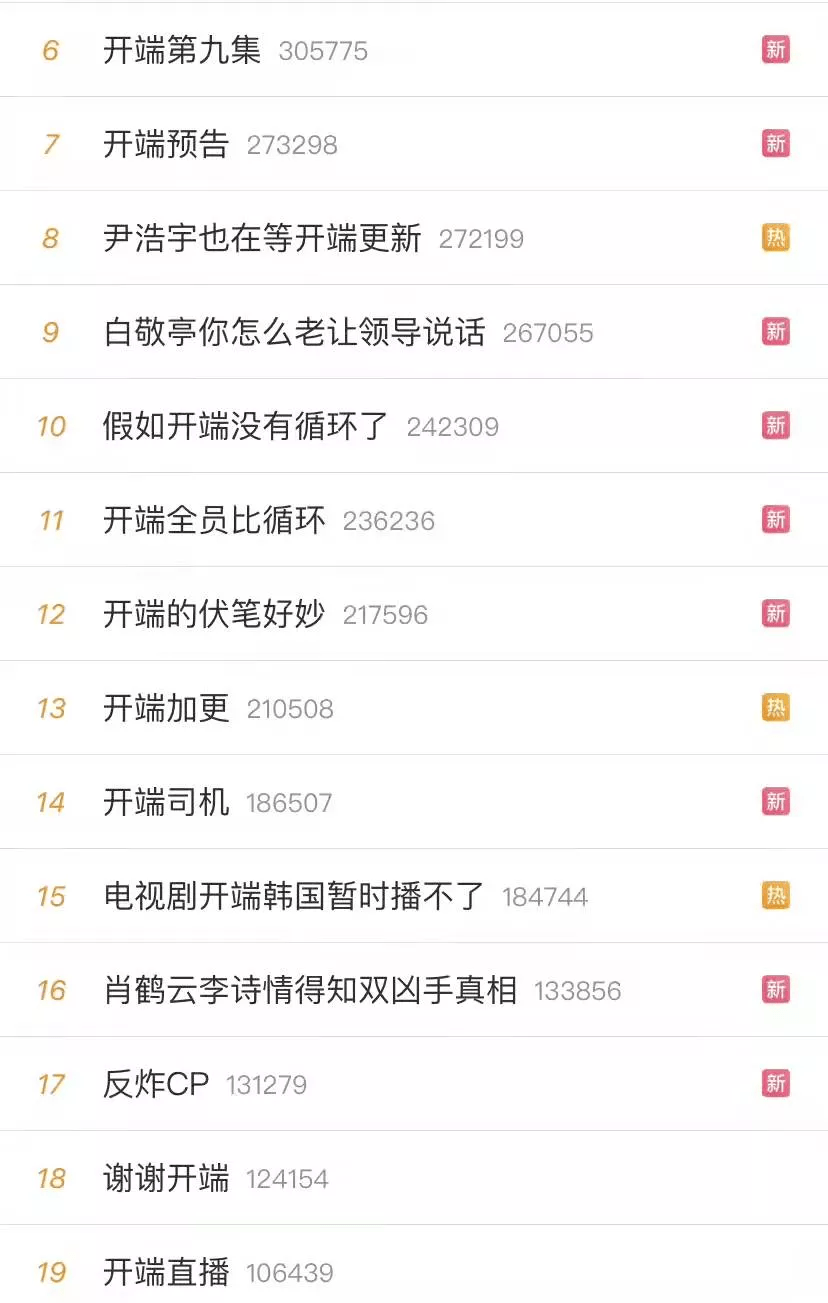Tap the topic 尹浩宇也在等开端更新
This screenshot has height=1303, width=828.
[262, 238]
